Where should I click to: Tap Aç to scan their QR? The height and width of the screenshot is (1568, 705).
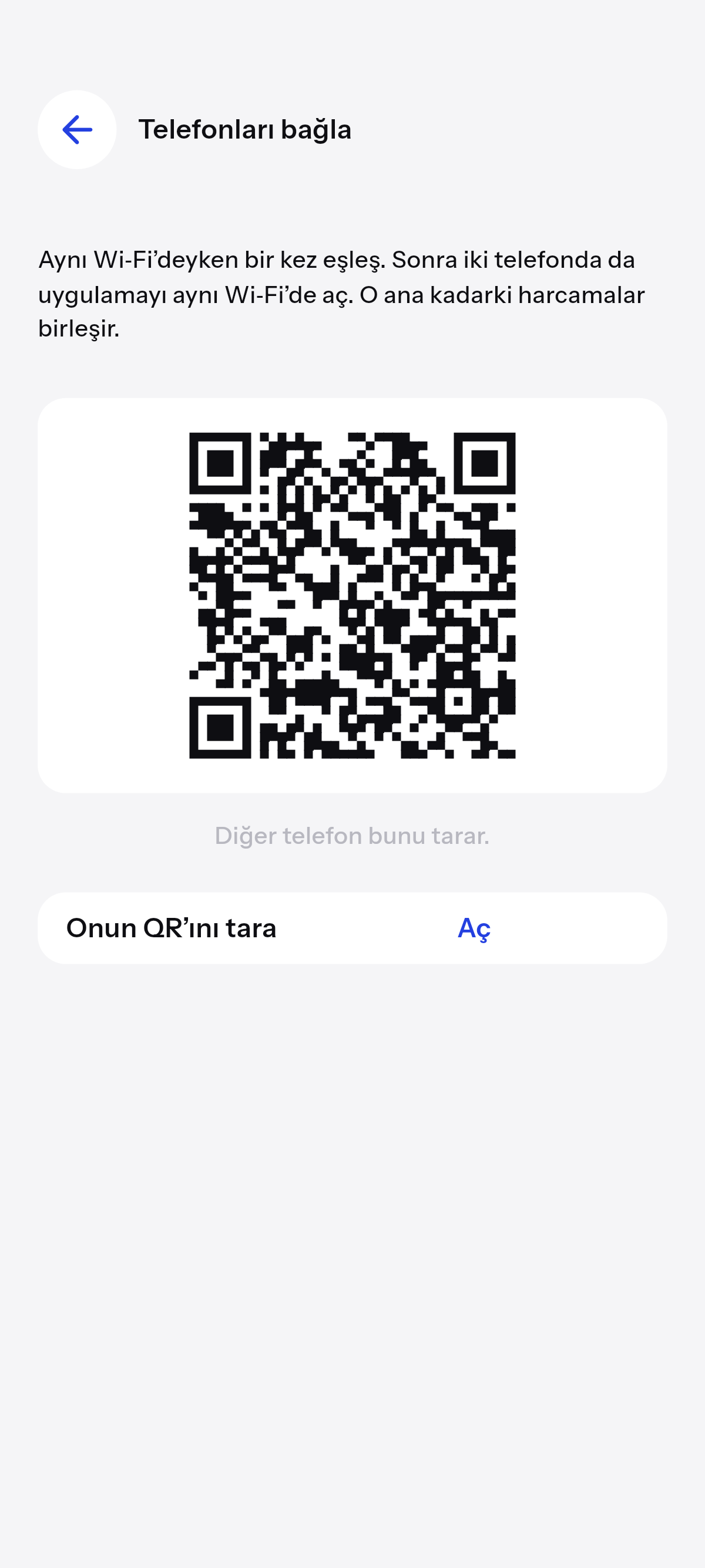474,929
